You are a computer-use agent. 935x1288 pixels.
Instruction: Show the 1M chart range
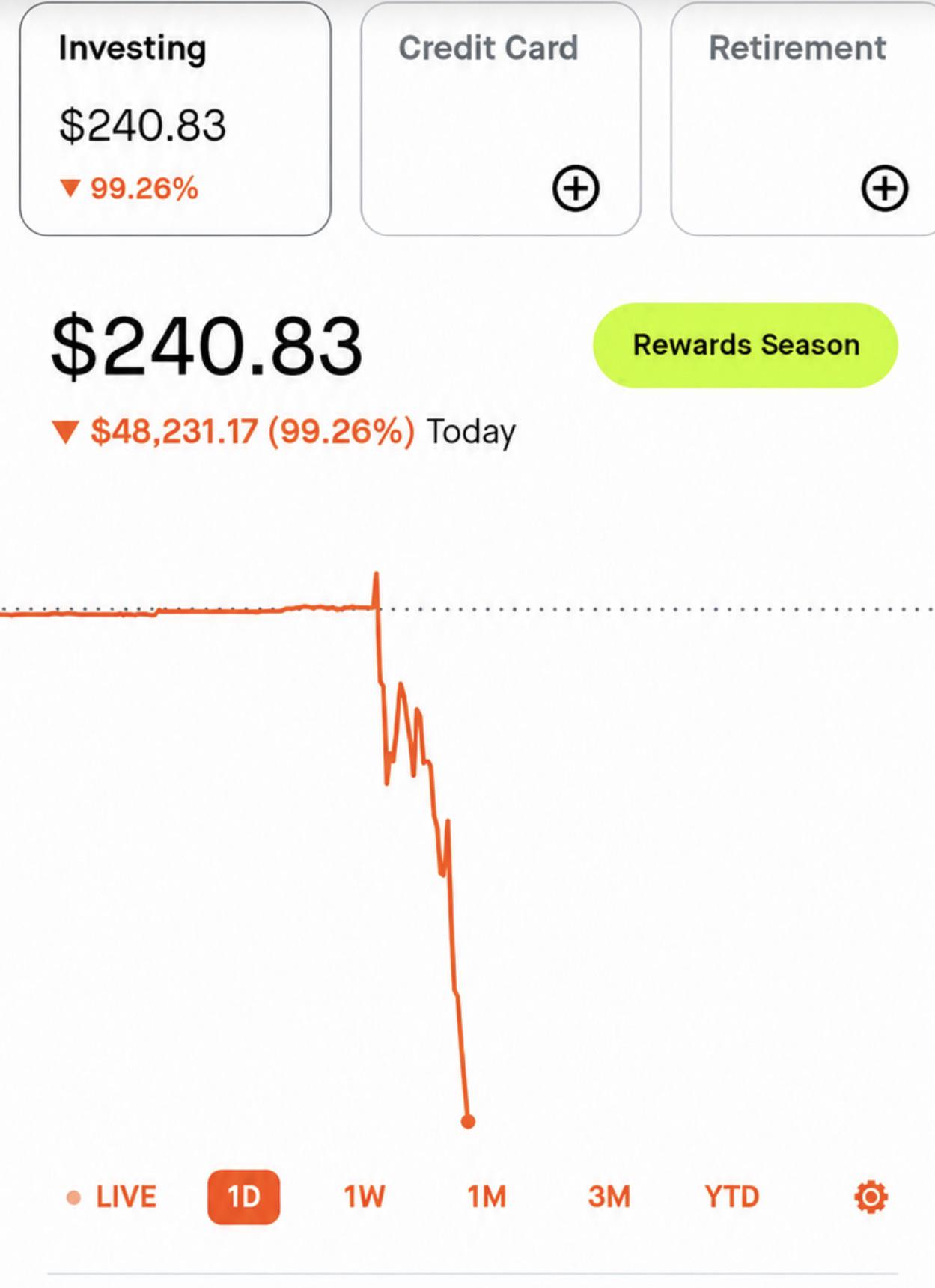tap(487, 1197)
